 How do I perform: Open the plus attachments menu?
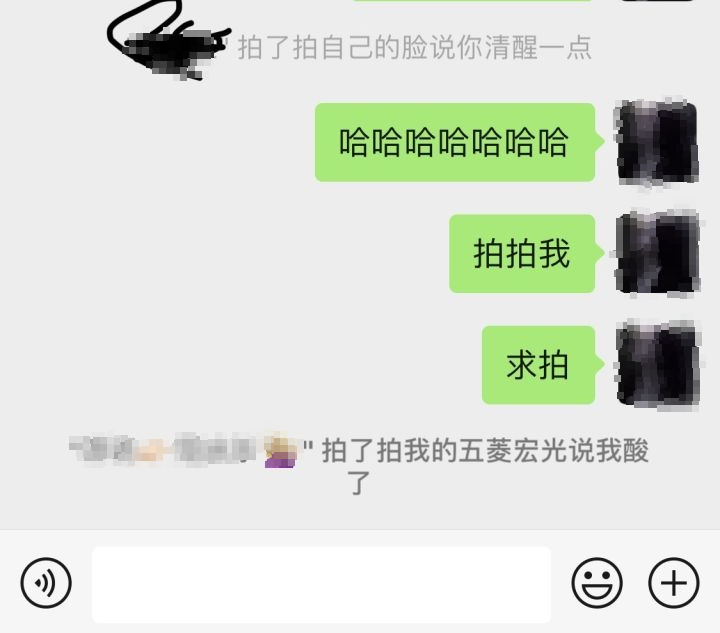[x=674, y=582]
